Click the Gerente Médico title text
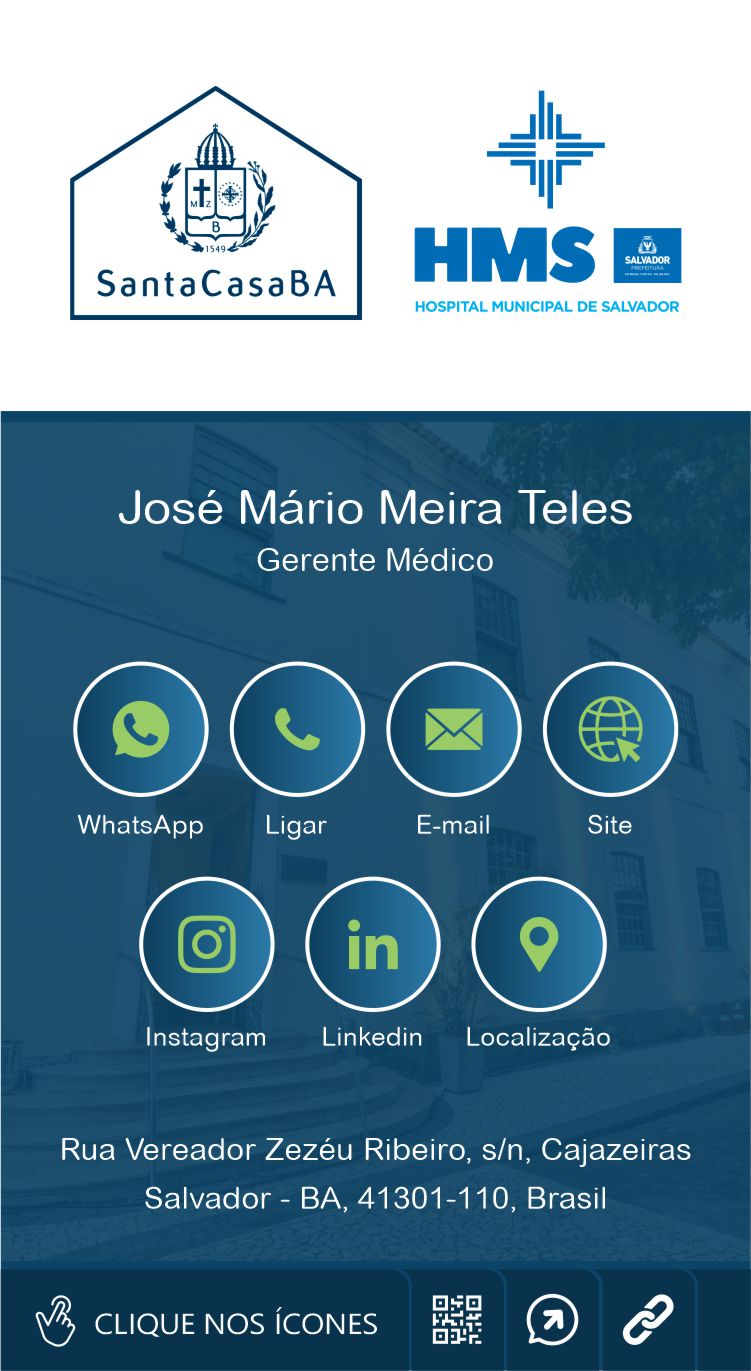Image resolution: width=751 pixels, height=1371 pixels. [x=375, y=560]
